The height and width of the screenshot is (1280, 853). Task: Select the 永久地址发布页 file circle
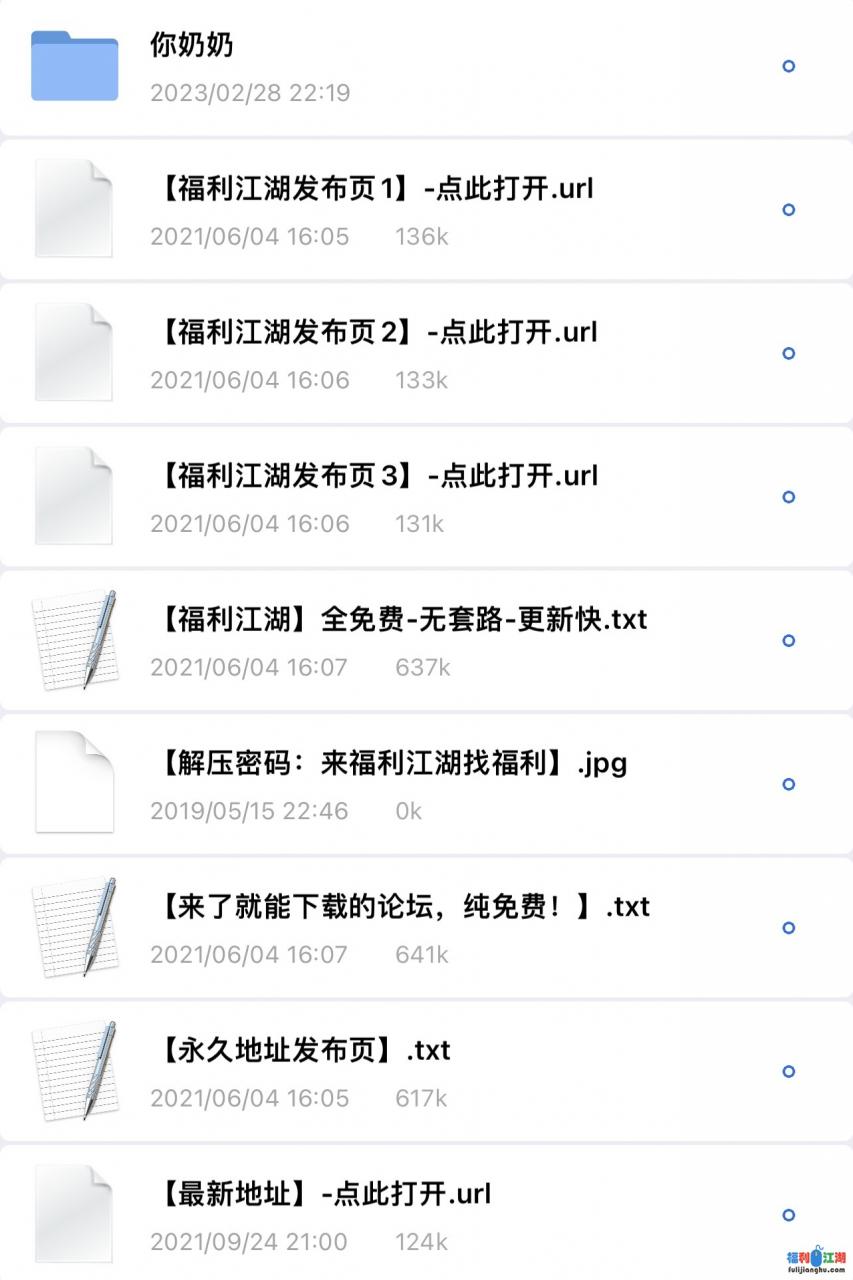tap(788, 1072)
